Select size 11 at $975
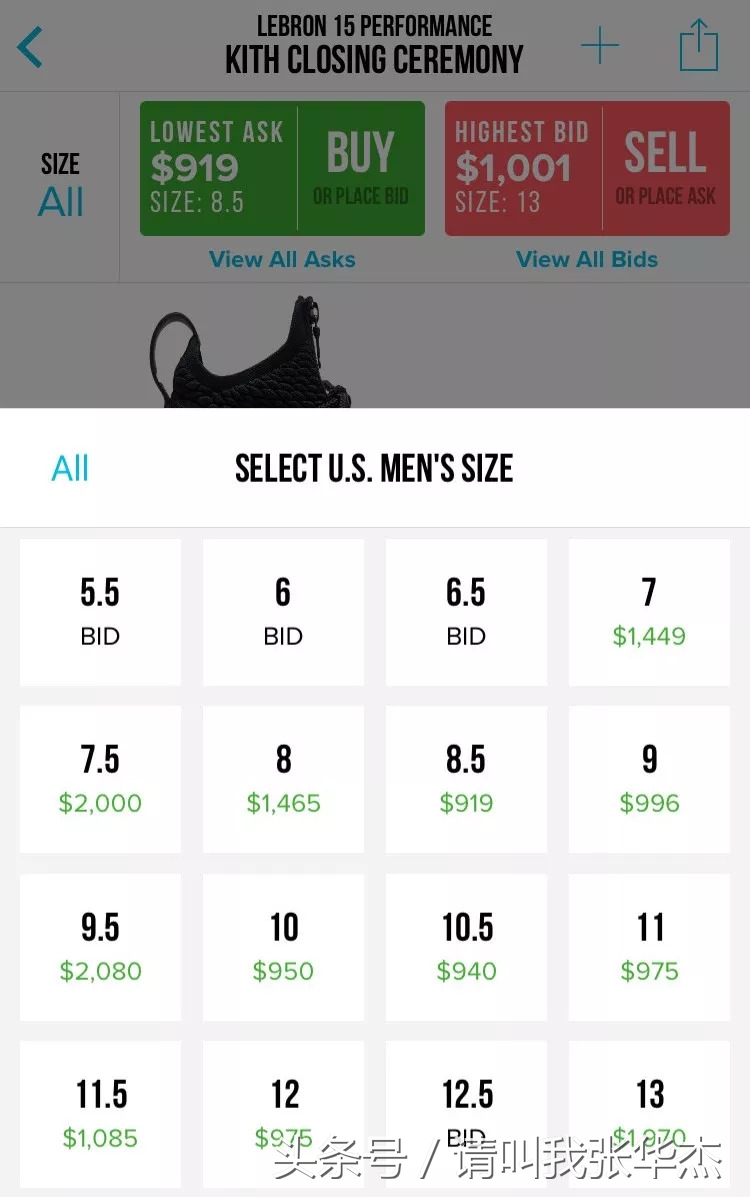 pyautogui.click(x=649, y=947)
